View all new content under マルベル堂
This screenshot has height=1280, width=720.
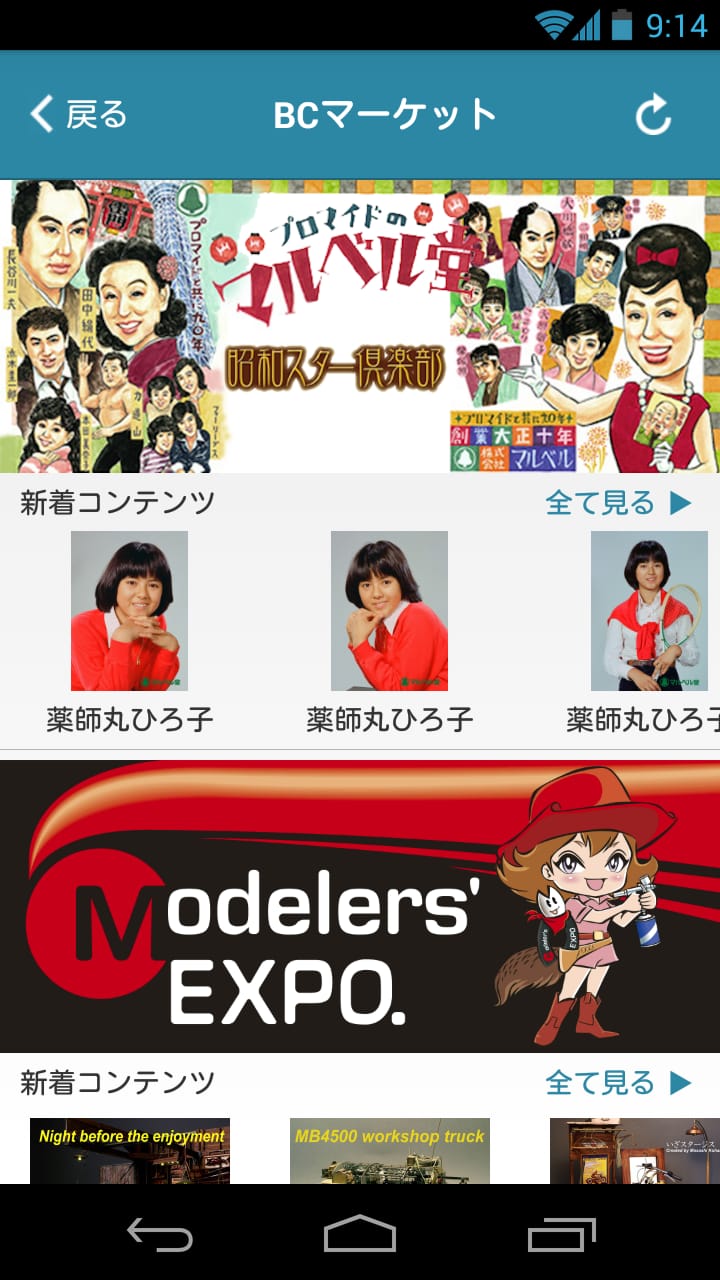coord(617,503)
